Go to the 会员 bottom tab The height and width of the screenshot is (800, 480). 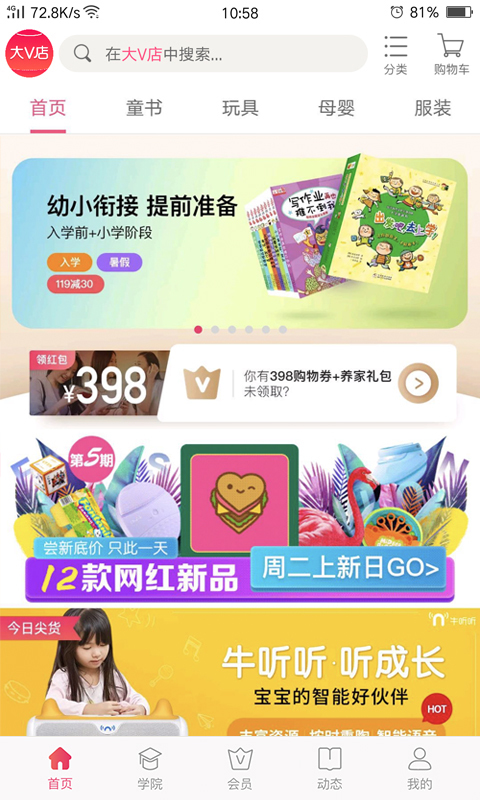pos(240,769)
